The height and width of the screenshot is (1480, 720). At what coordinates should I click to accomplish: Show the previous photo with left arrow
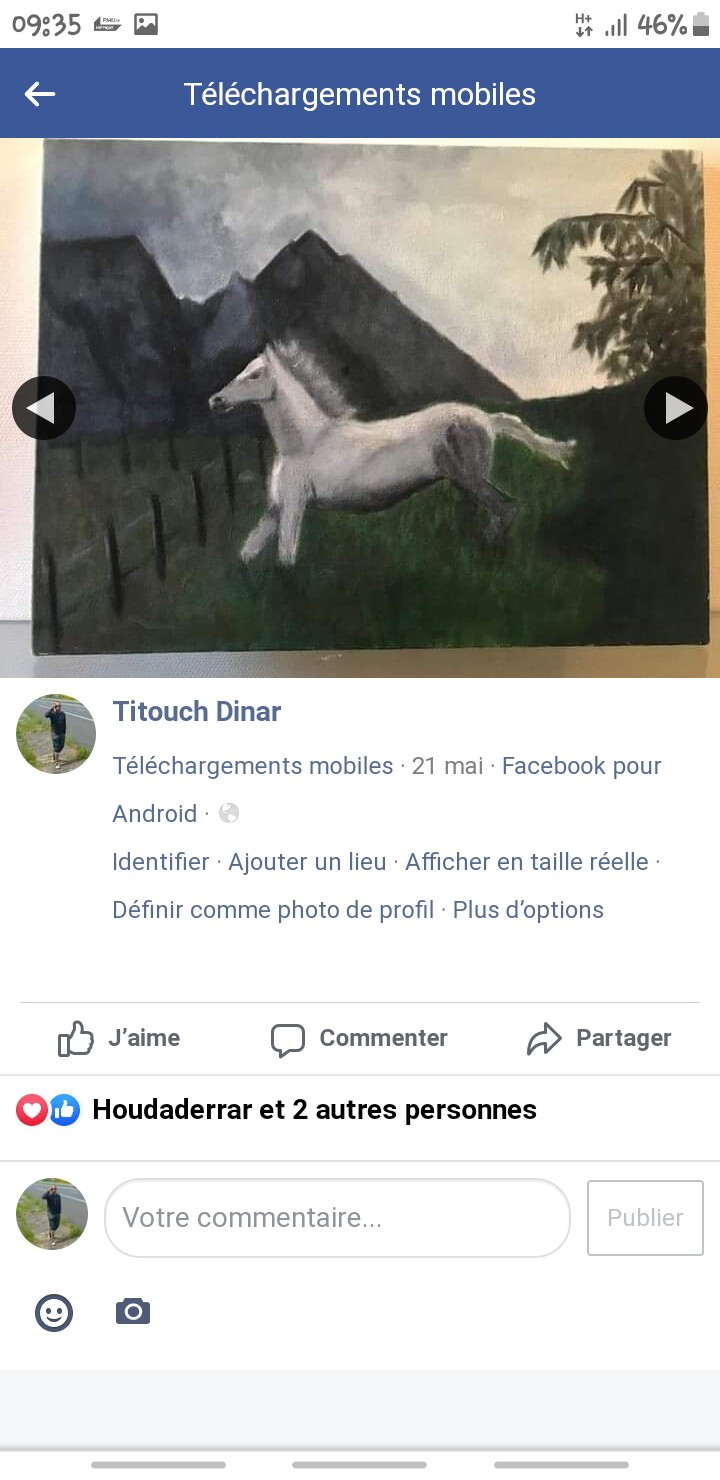(43, 408)
